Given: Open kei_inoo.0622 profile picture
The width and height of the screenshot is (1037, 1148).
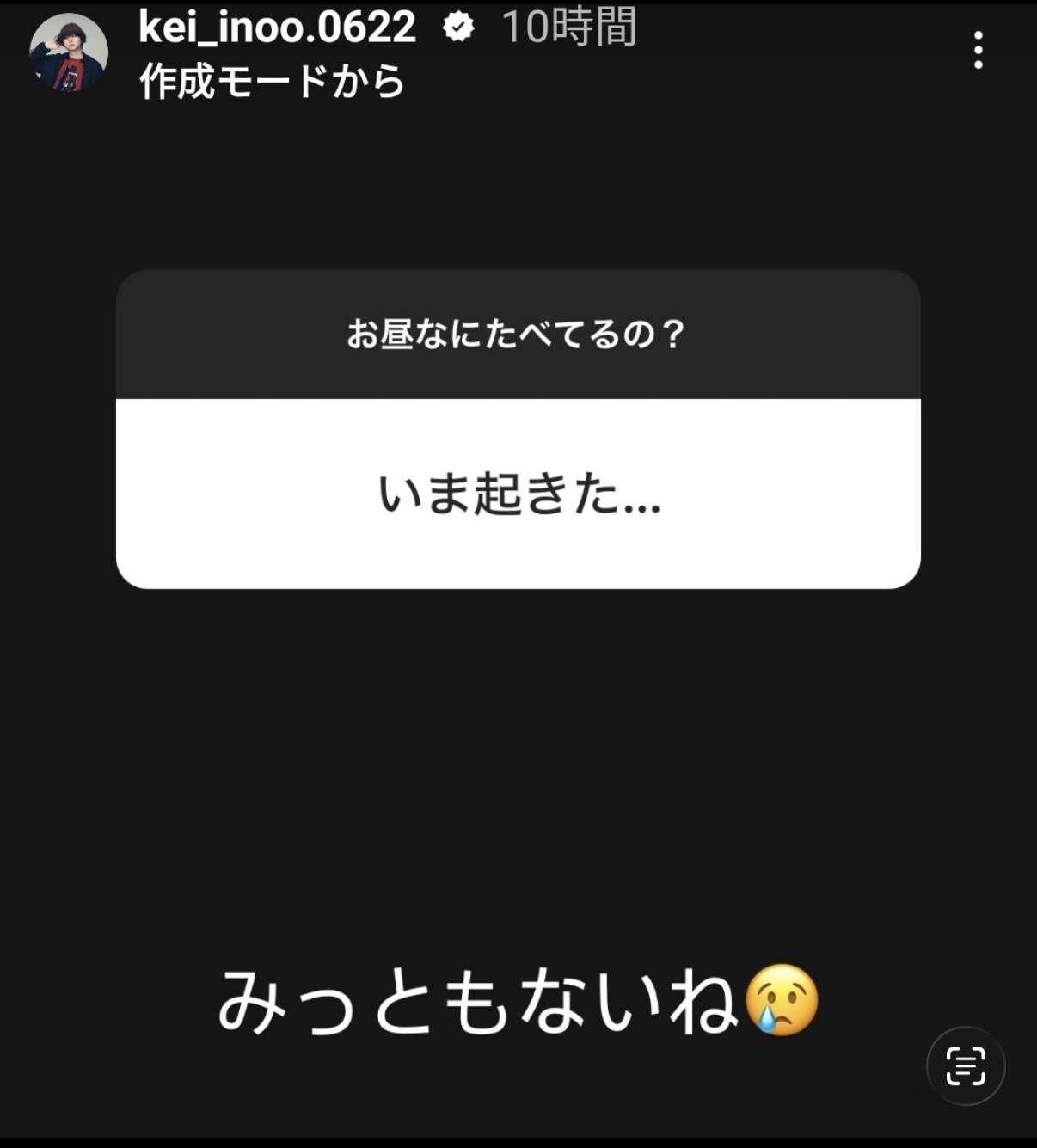Looking at the screenshot, I should [x=69, y=53].
